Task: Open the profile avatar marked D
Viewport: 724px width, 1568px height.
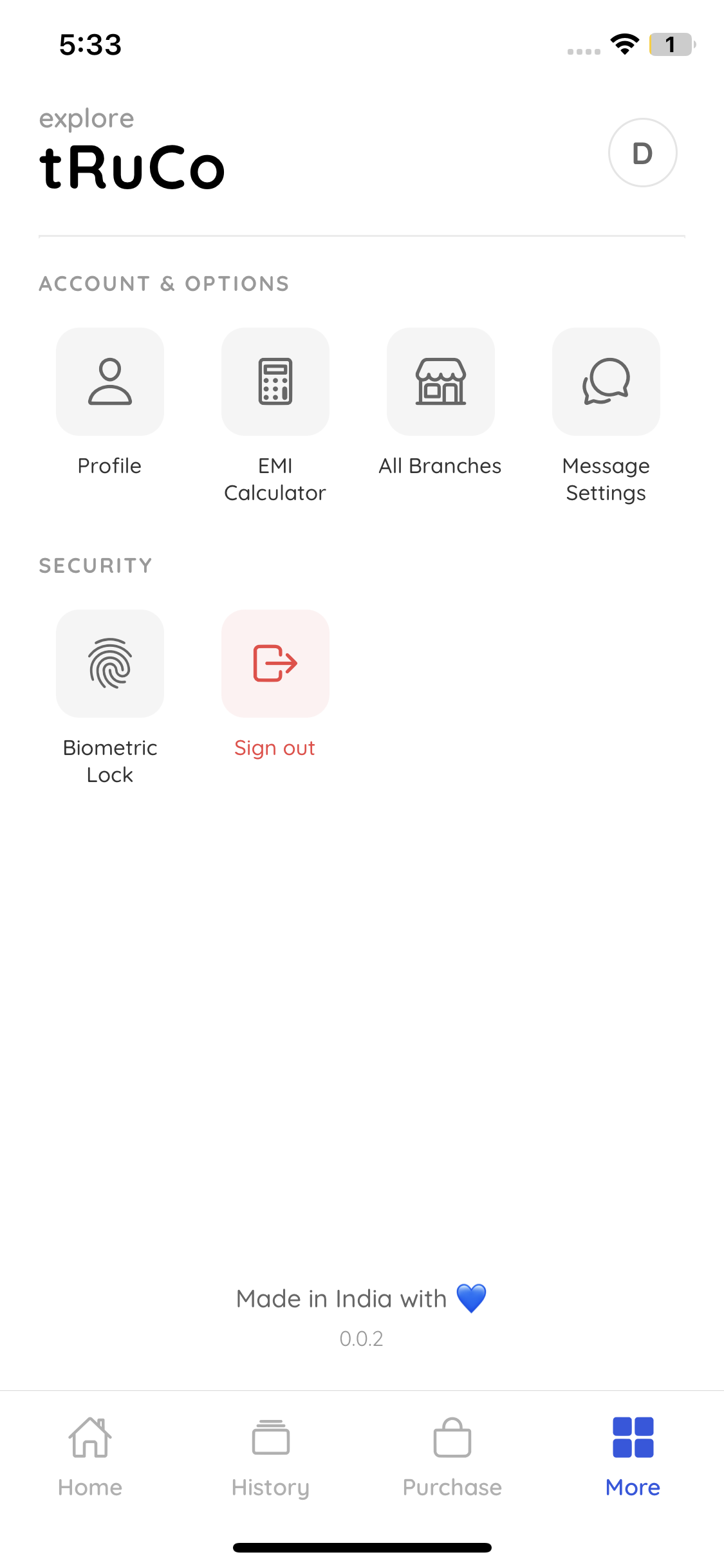Action: pos(642,153)
